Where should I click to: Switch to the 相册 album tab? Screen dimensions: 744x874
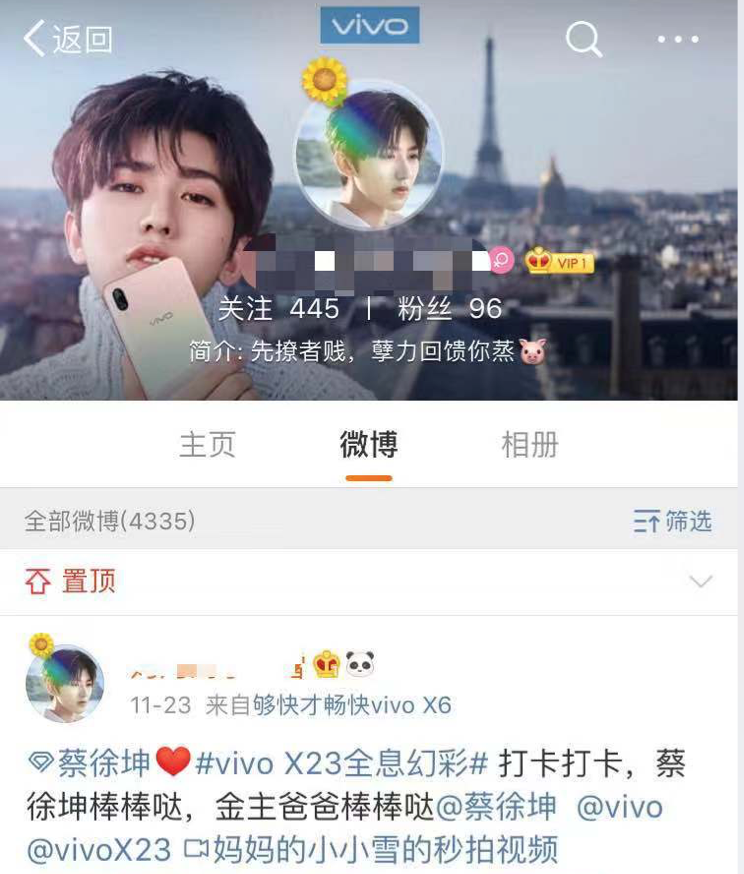point(531,446)
